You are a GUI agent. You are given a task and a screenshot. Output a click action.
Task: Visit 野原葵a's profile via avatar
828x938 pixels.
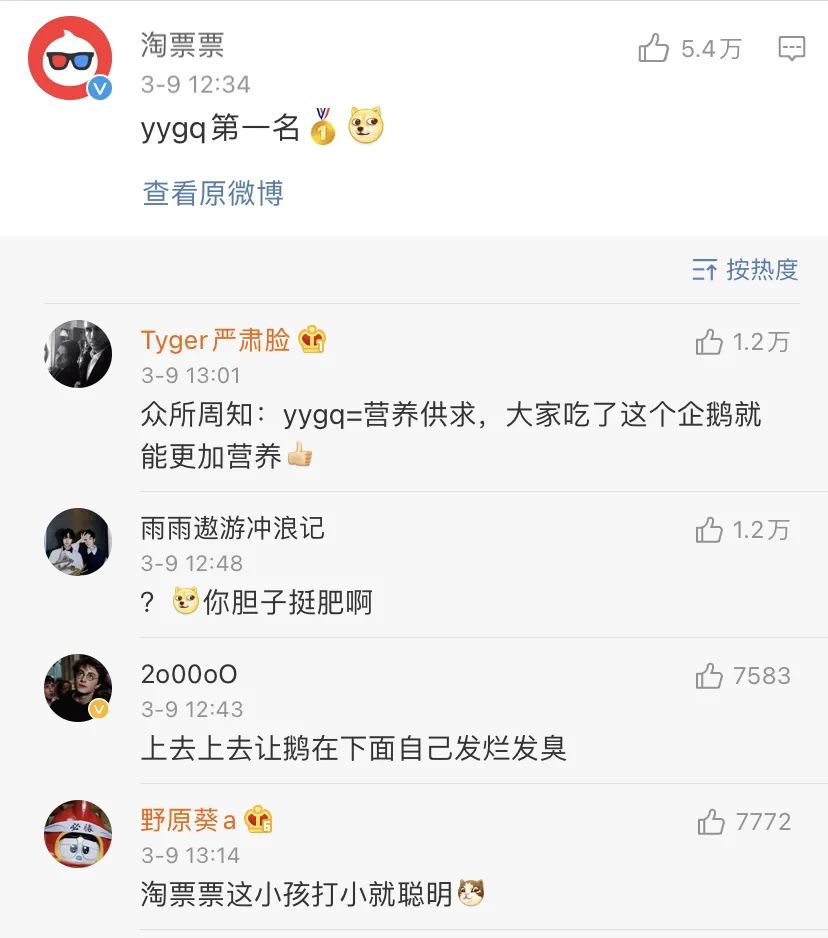(78, 834)
